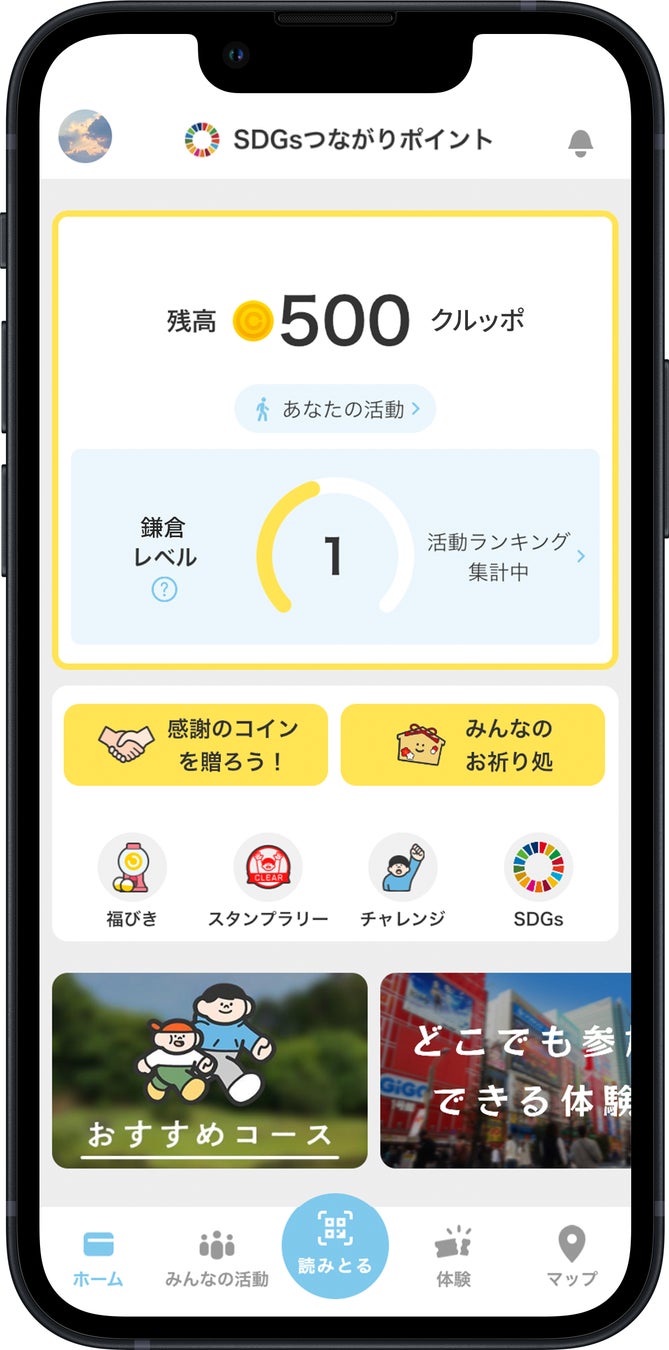The height and width of the screenshot is (1350, 669).
Task: Open あなたの活動 chip
Action: [335, 409]
